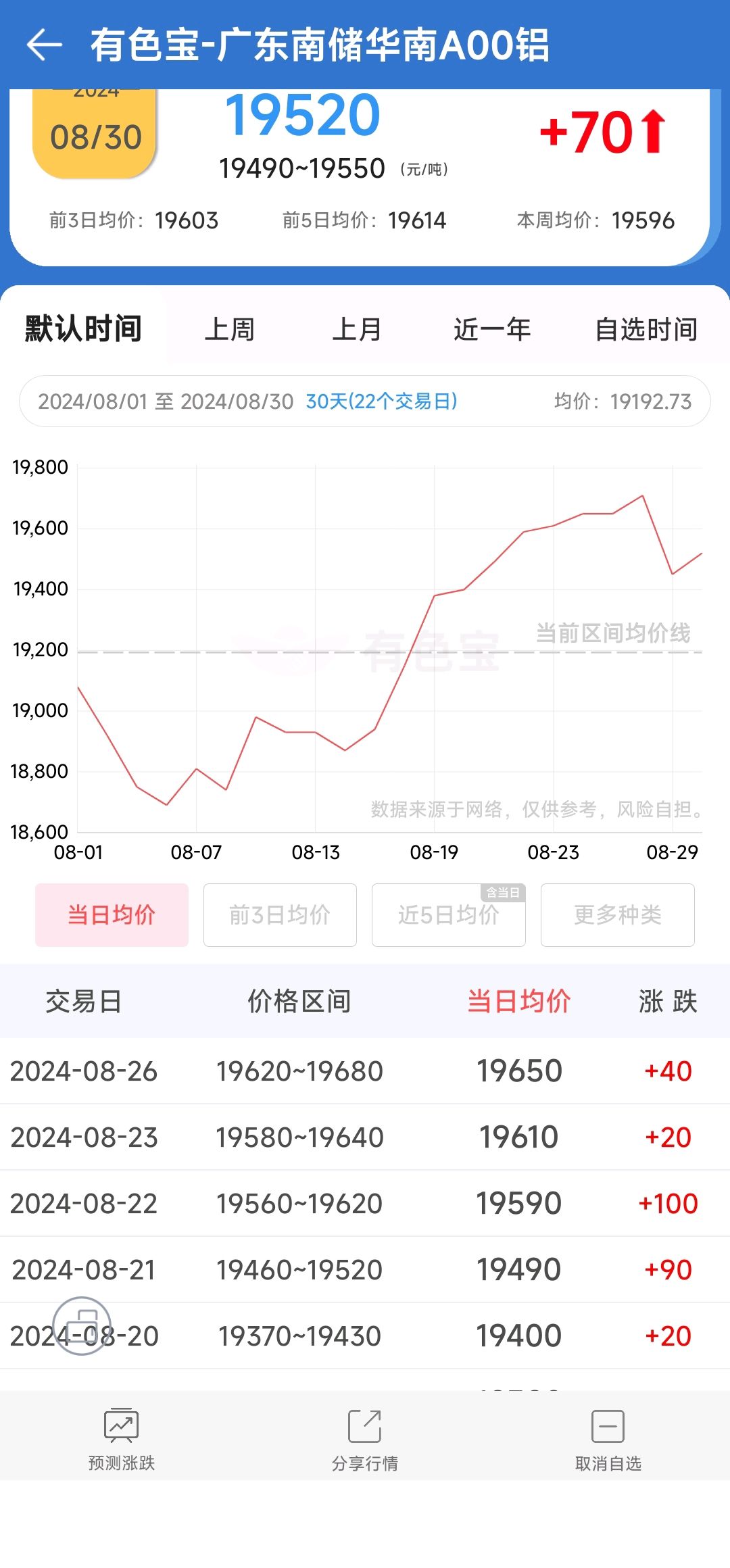730x1568 pixels.
Task: Open 更多种类 options
Action: point(618,914)
